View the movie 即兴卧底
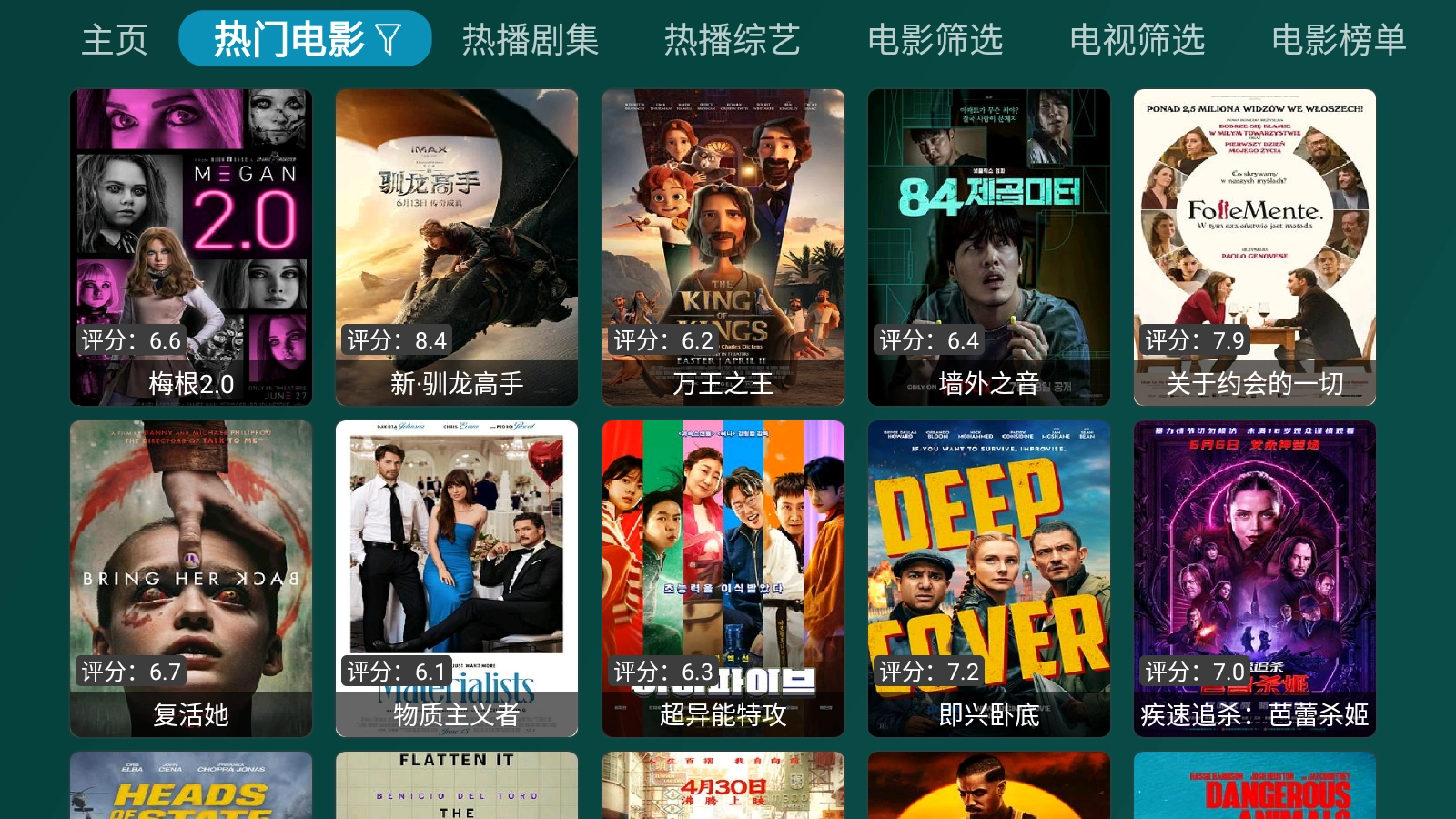This screenshot has width=1456, height=819. click(x=989, y=578)
